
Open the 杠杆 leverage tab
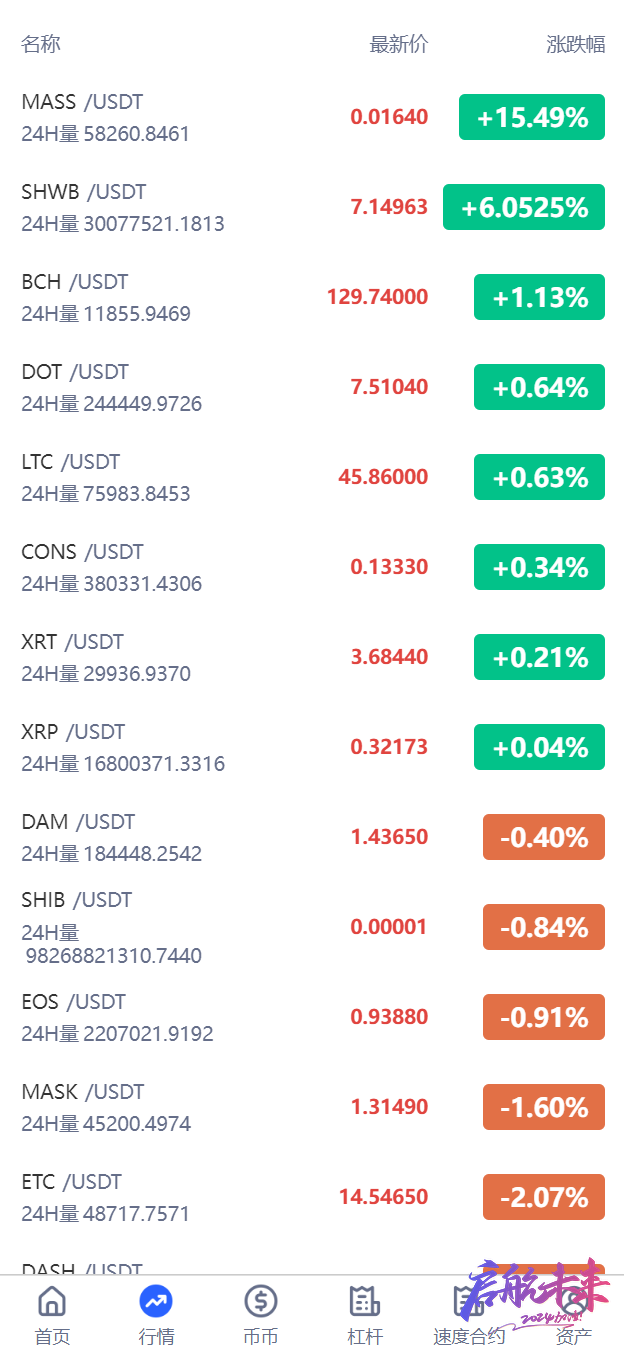(364, 1314)
